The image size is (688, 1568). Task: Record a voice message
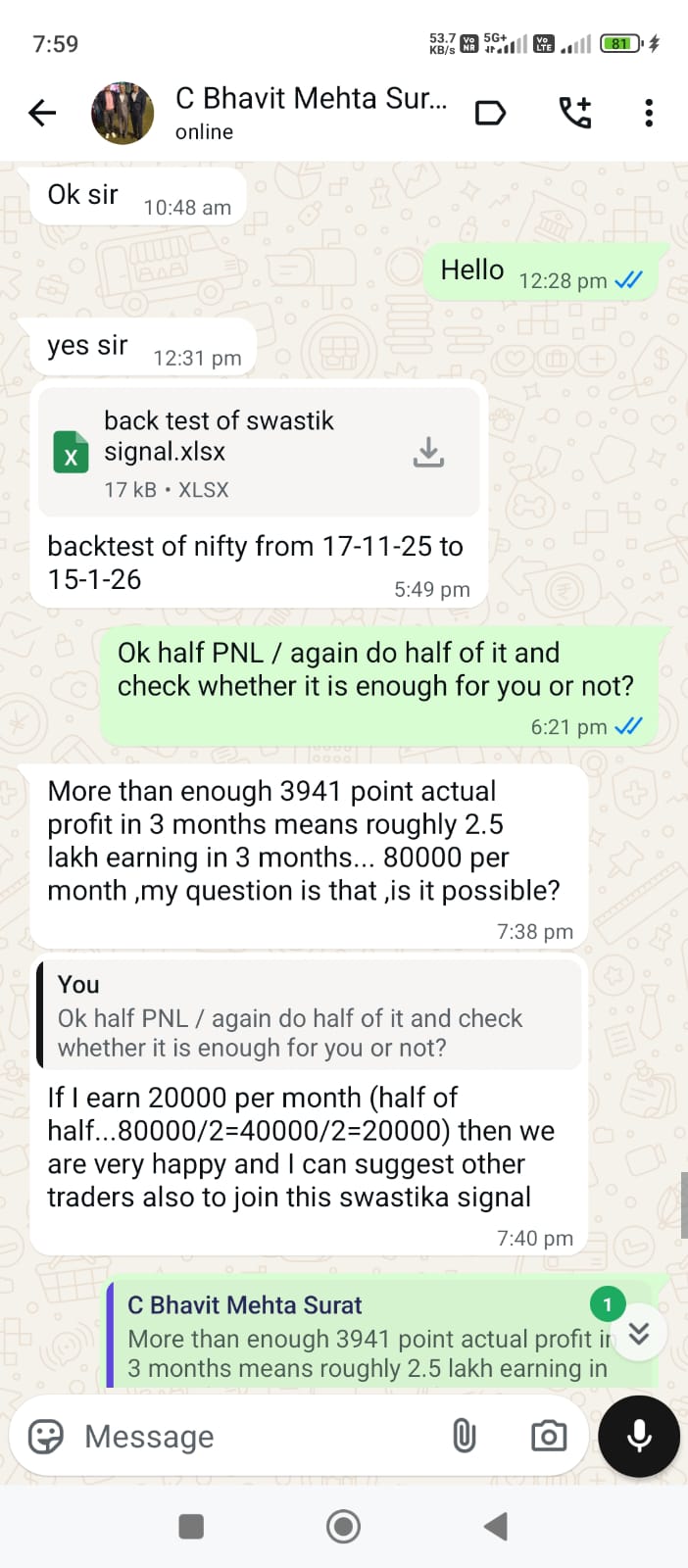point(639,1437)
